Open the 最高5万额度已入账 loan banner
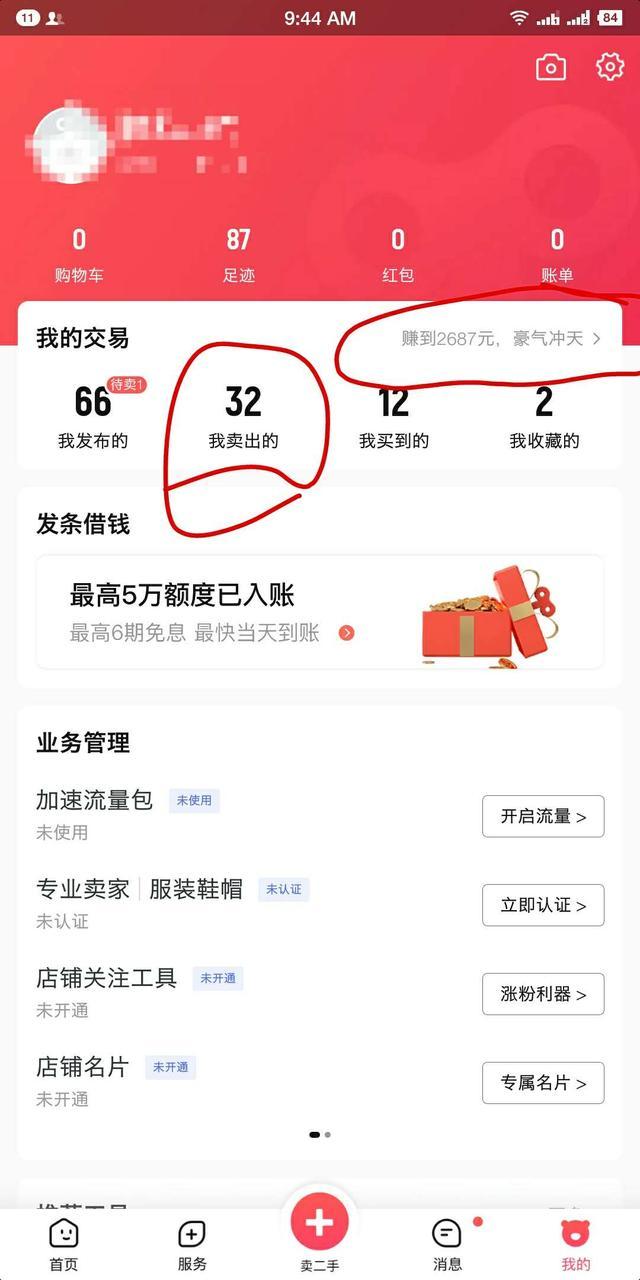Viewport: 640px width, 1280px height. click(320, 612)
